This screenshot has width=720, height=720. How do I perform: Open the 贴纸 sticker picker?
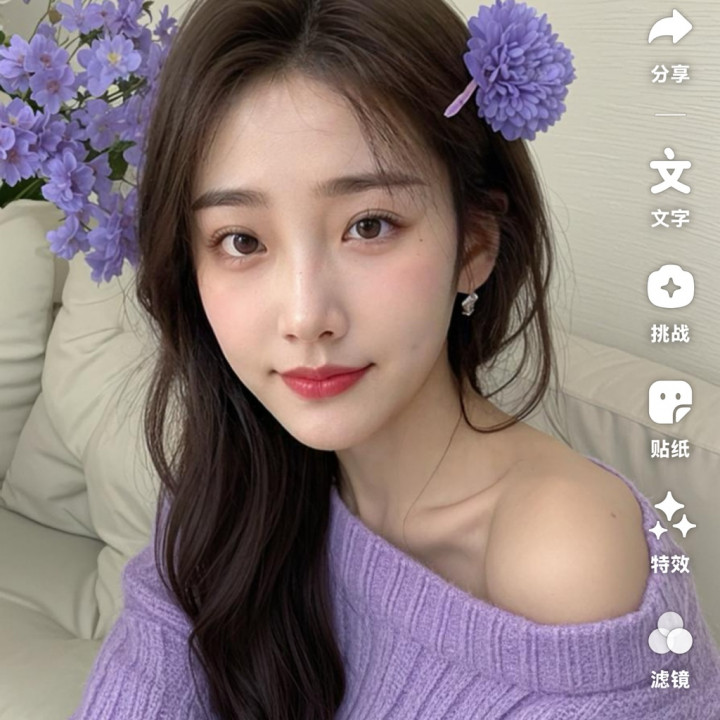coord(670,403)
